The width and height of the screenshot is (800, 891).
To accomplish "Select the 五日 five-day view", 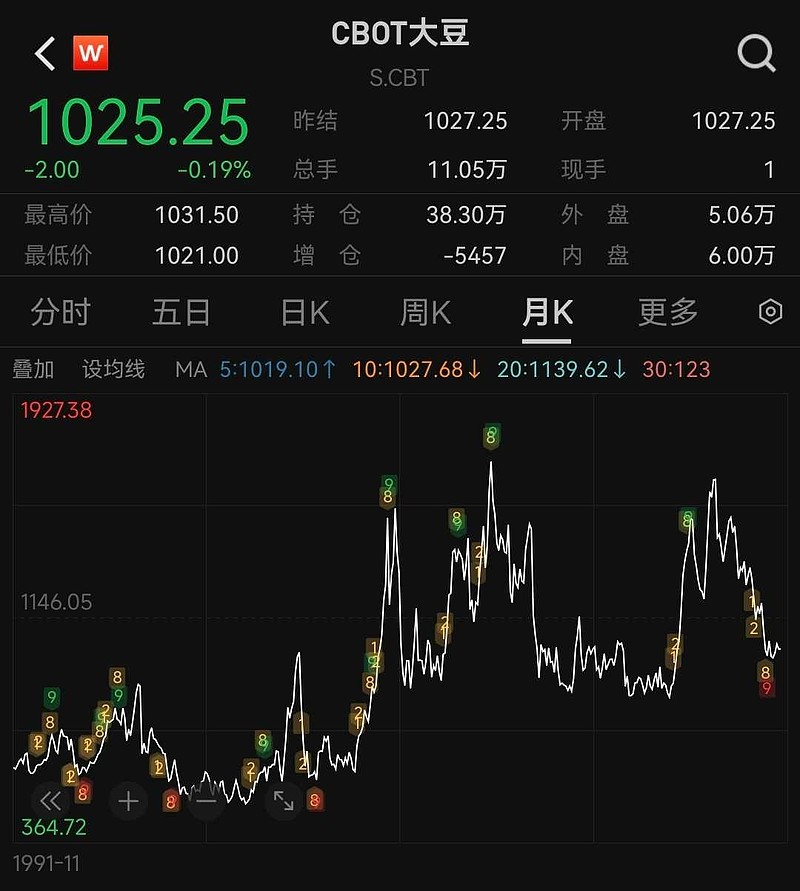I will [181, 312].
